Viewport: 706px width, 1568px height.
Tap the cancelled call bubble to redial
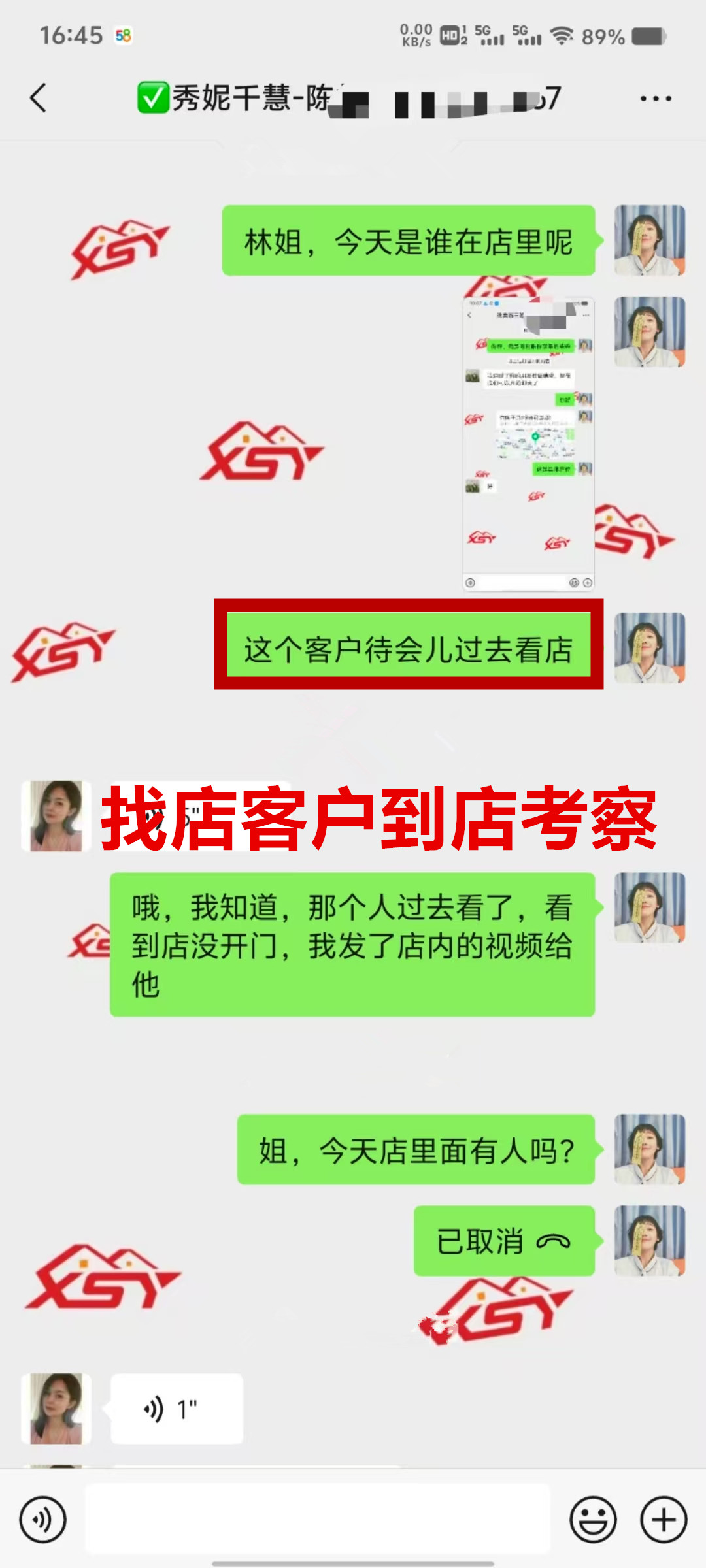pyautogui.click(x=504, y=1241)
